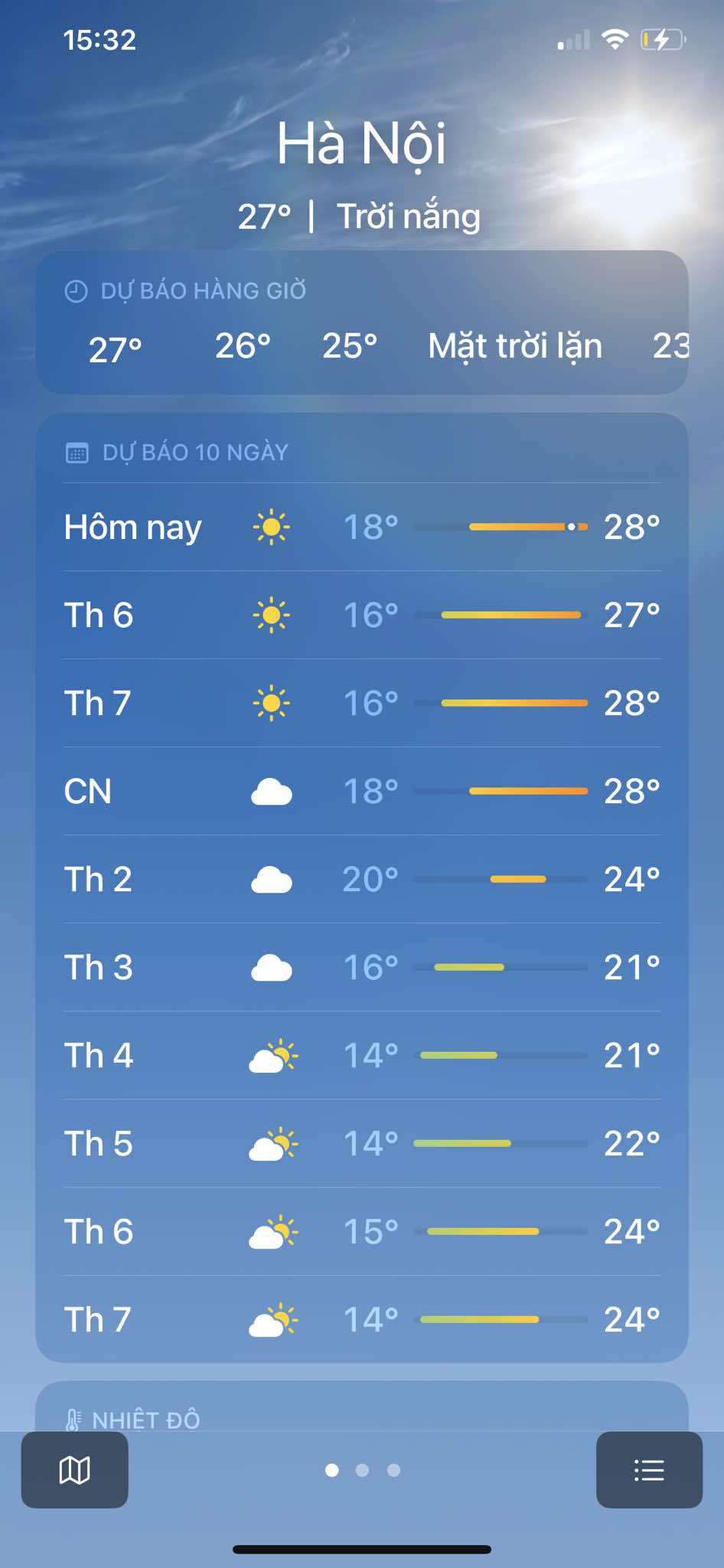724x1568 pixels.
Task: Open Th 4 forecast details
Action: coord(361,1055)
